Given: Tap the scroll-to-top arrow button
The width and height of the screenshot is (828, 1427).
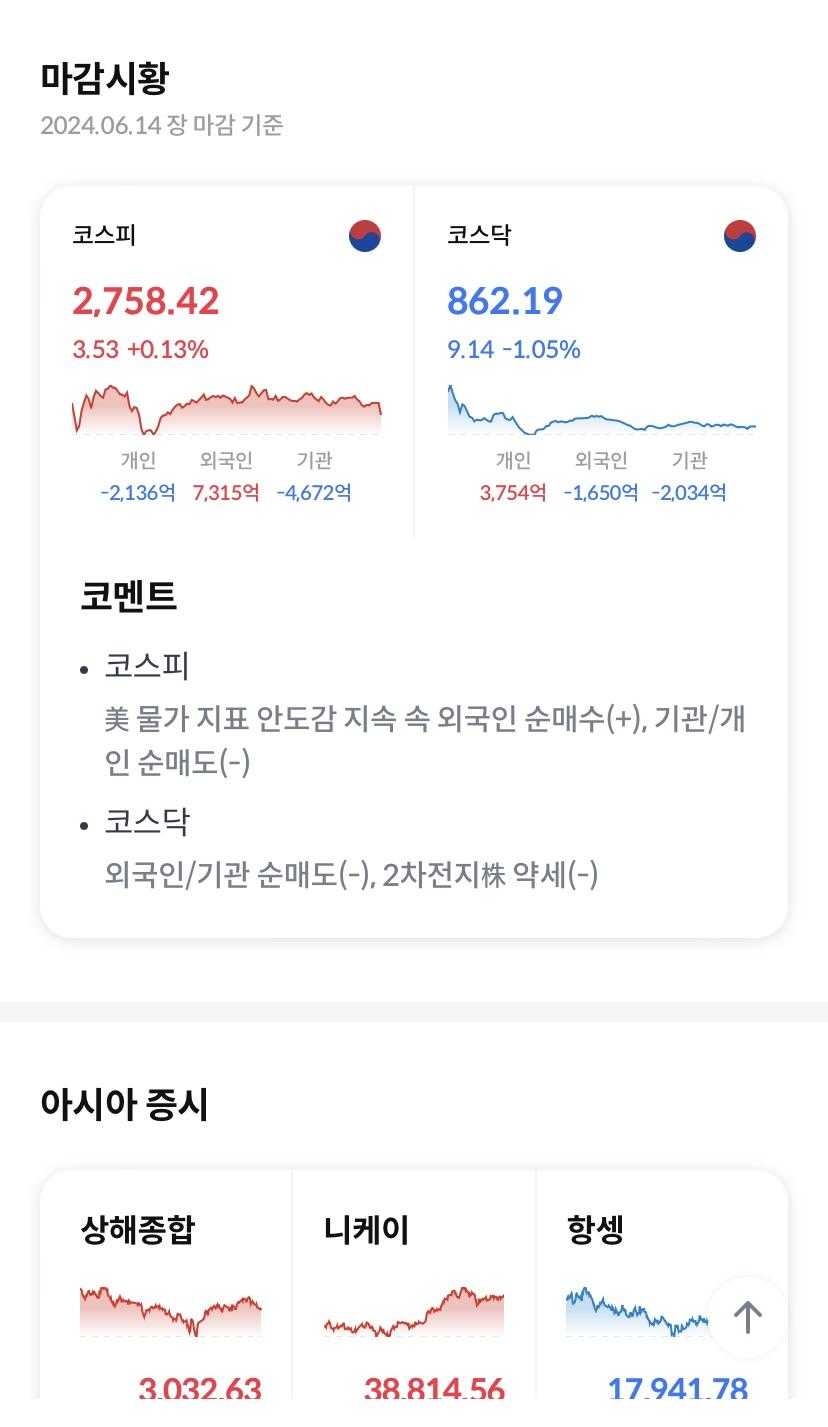Looking at the screenshot, I should [747, 1317].
